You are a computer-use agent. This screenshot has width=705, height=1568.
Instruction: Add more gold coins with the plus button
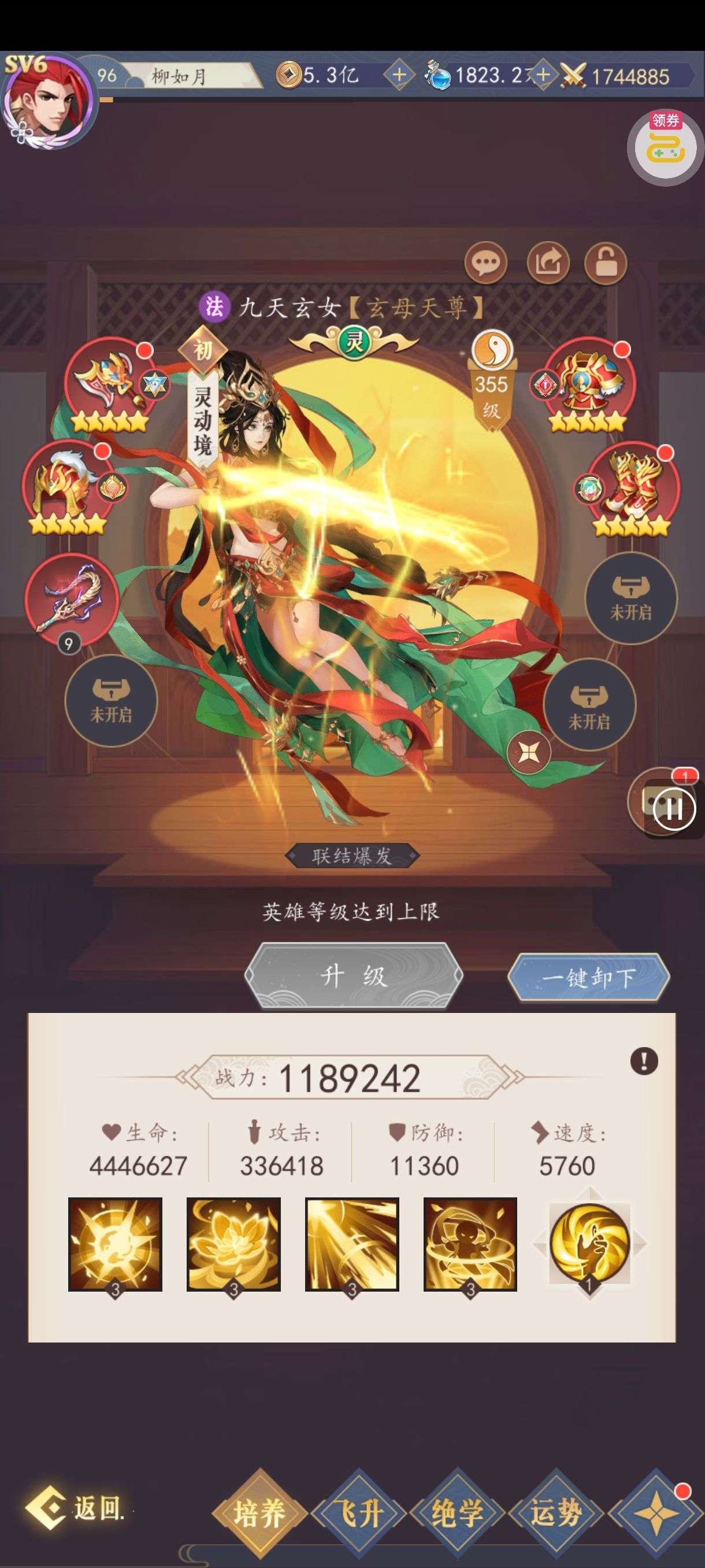pyautogui.click(x=399, y=76)
